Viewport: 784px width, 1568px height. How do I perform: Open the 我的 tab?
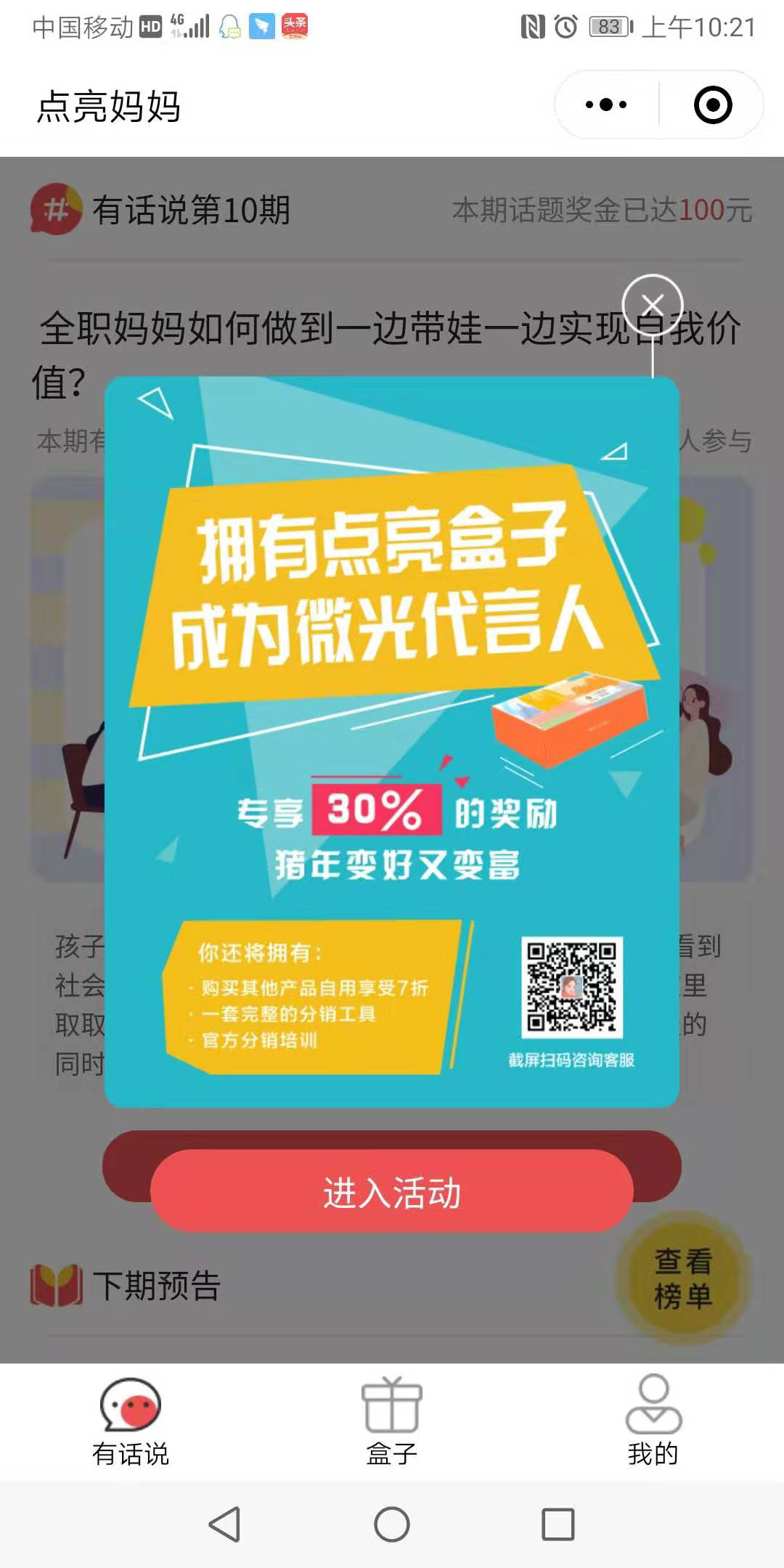click(653, 1421)
